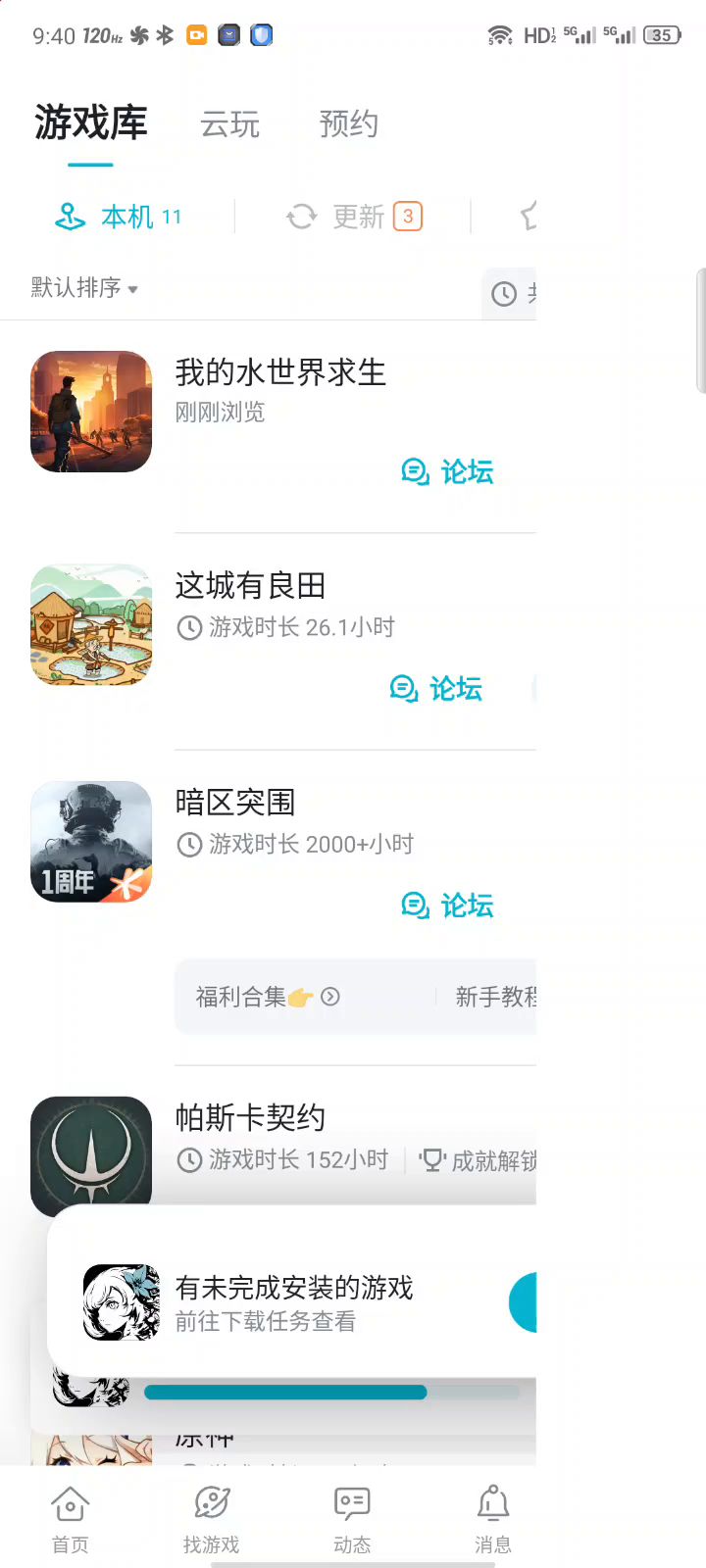706x1568 pixels.
Task: Open 这城有良田 game entry
Action: pyautogui.click(x=250, y=586)
